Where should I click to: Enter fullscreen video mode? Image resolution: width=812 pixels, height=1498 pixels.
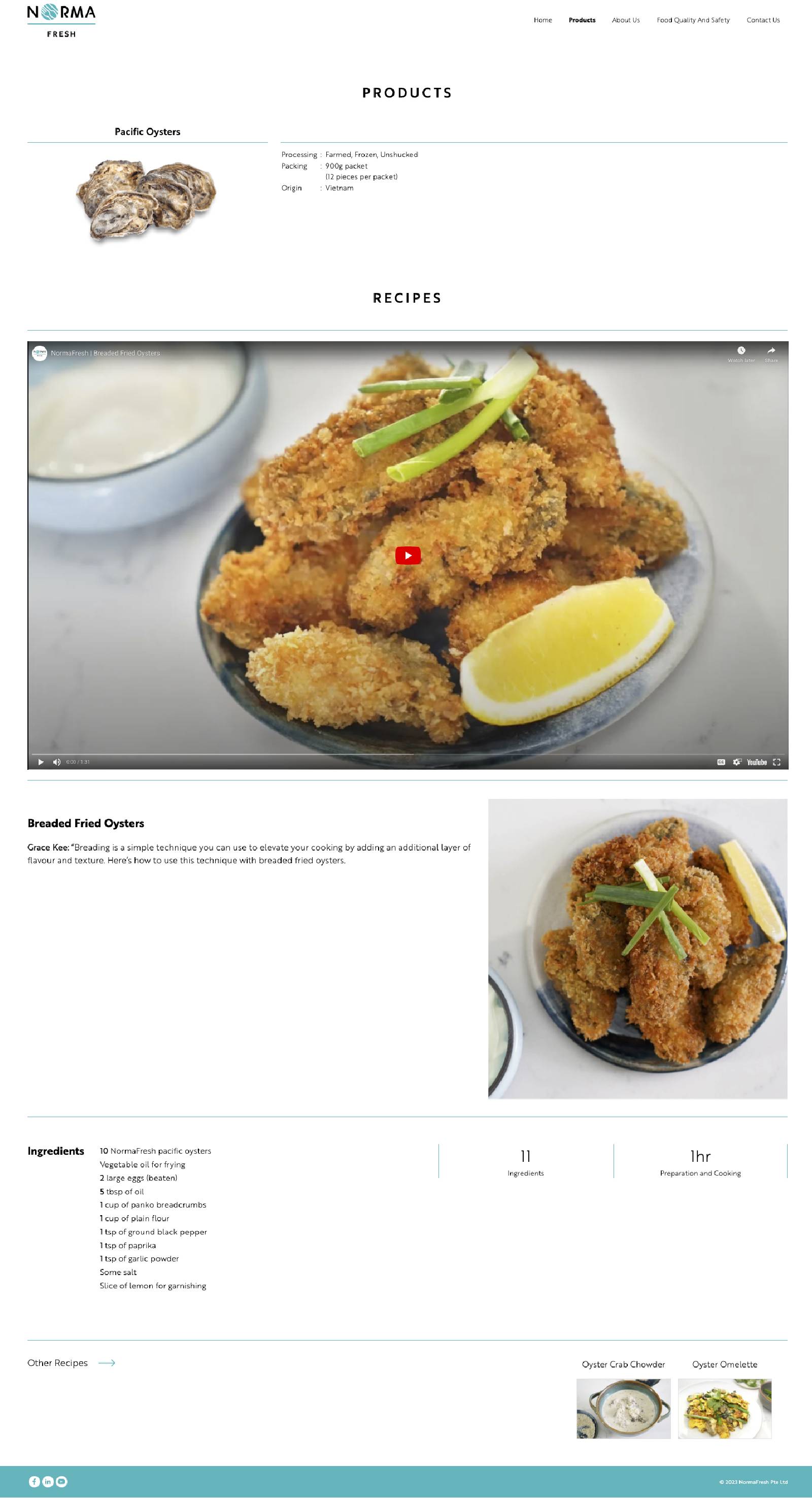[x=776, y=762]
